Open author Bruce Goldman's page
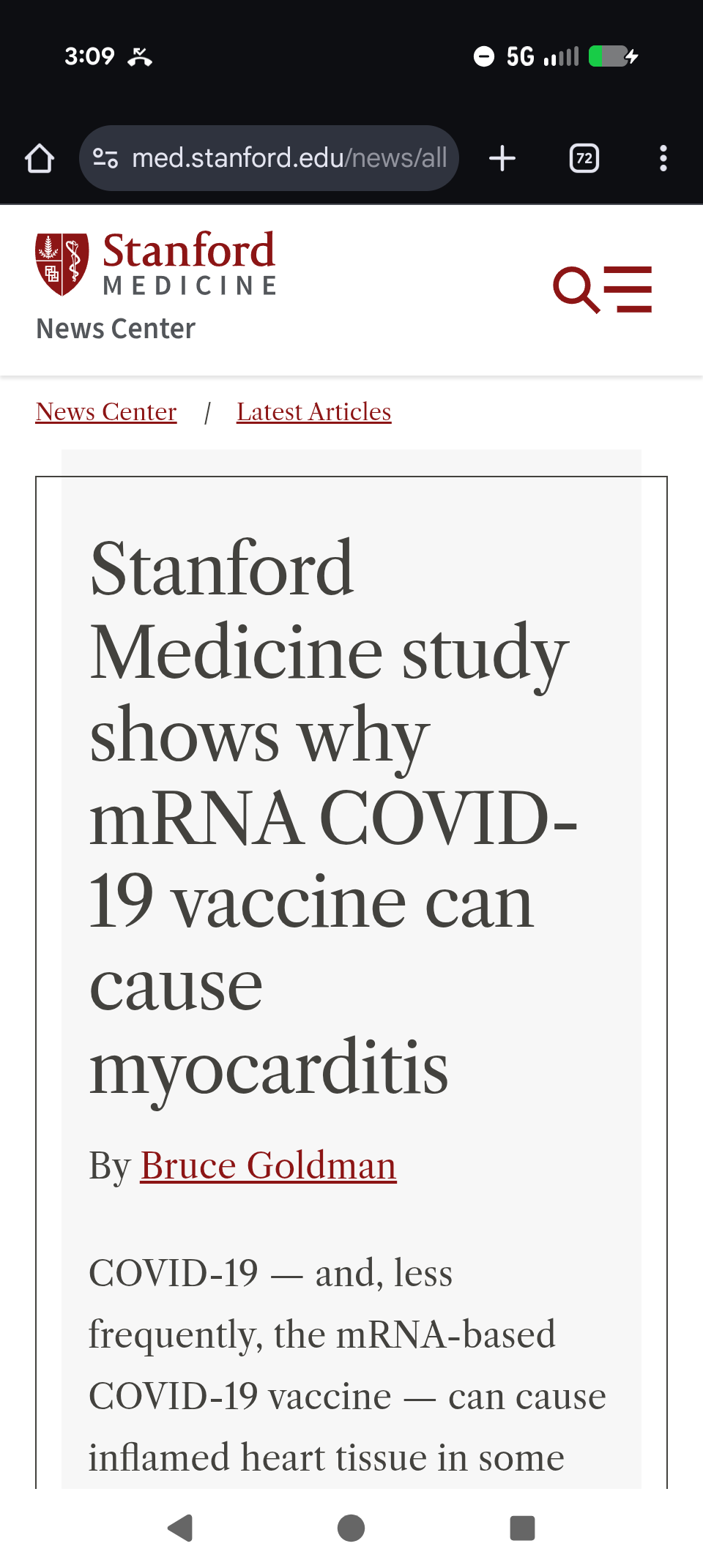Viewport: 703px width, 1568px height. (268, 1165)
